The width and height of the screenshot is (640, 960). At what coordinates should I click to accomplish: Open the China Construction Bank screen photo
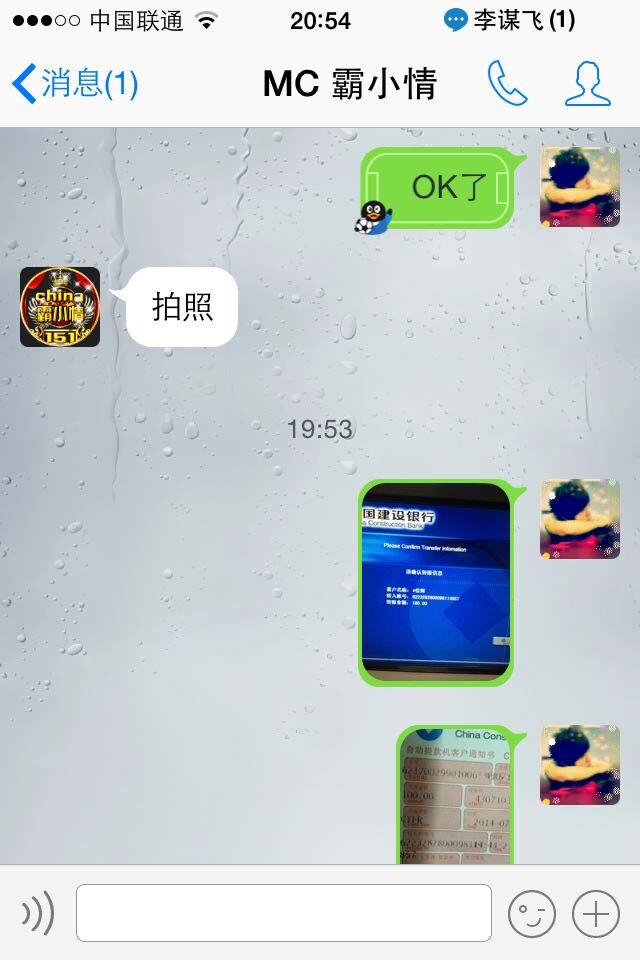point(436,582)
